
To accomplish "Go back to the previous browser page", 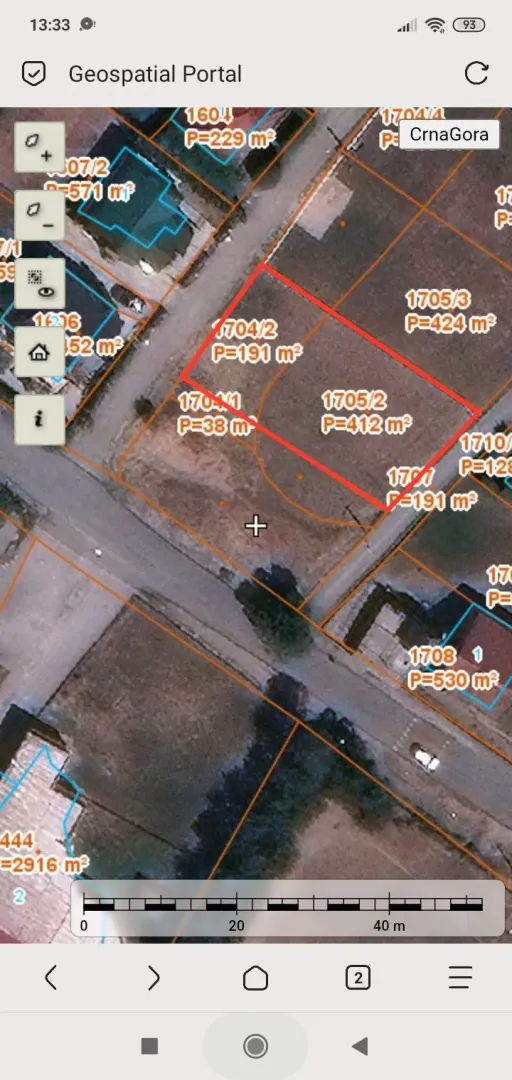I will point(50,977).
